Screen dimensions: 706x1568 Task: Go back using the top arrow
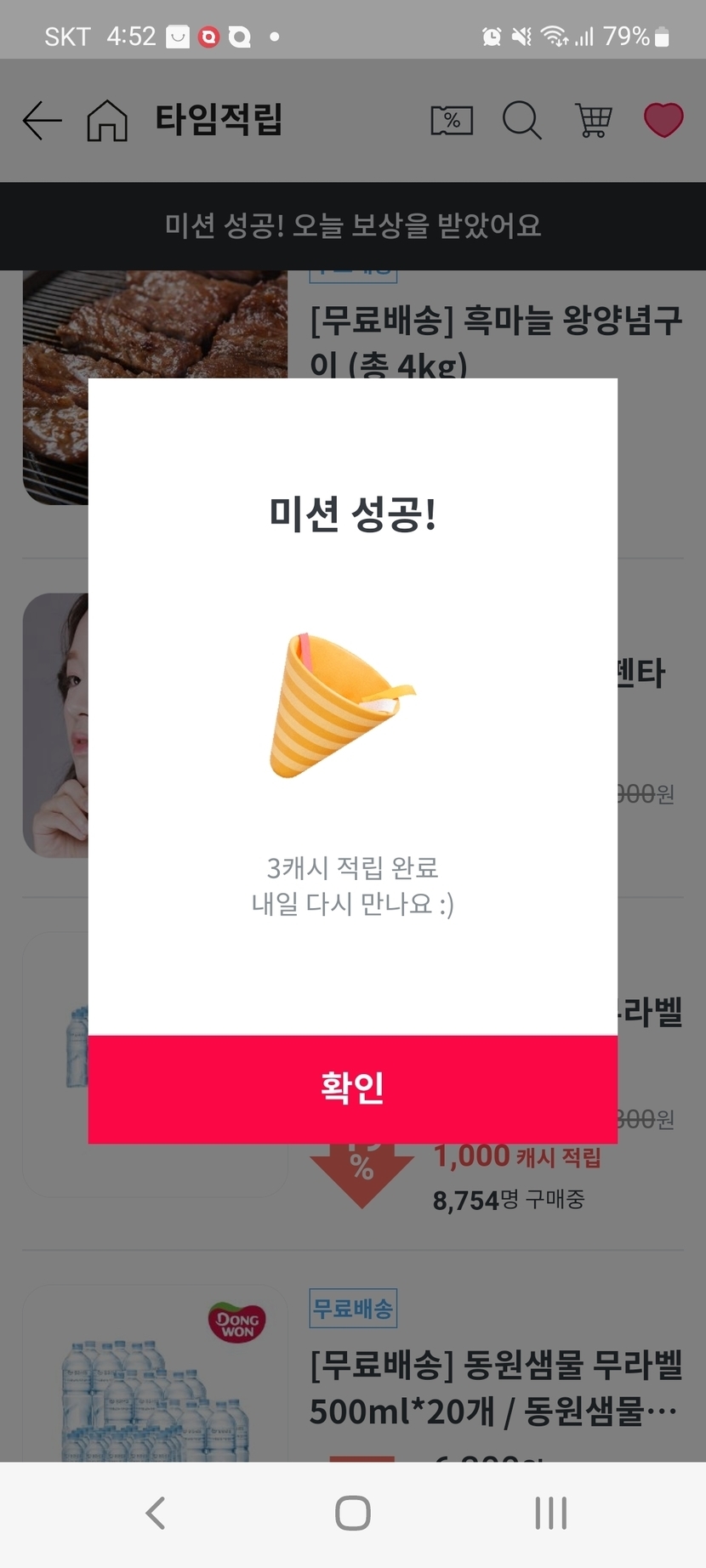(42, 121)
